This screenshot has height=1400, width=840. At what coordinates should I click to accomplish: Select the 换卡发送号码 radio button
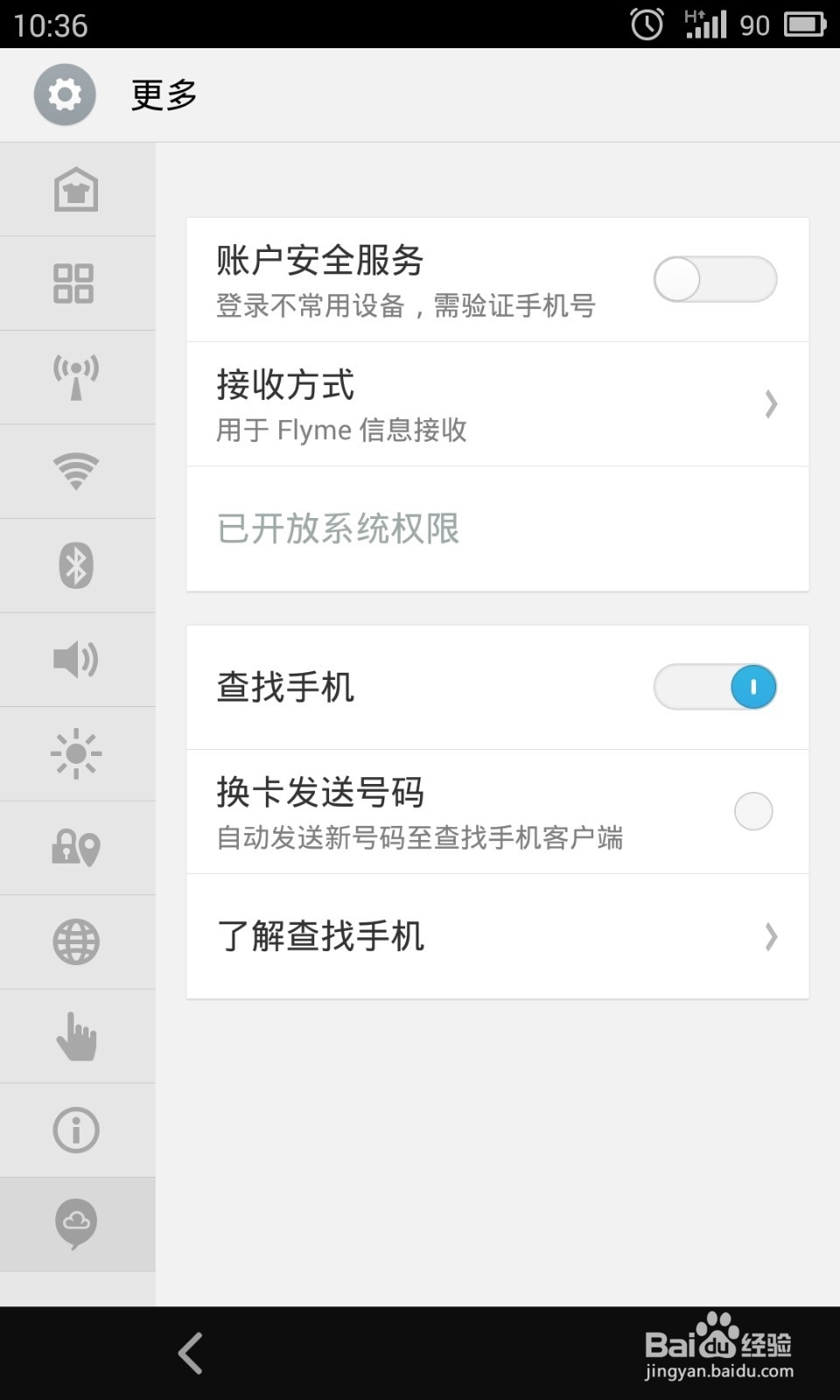pyautogui.click(x=753, y=812)
